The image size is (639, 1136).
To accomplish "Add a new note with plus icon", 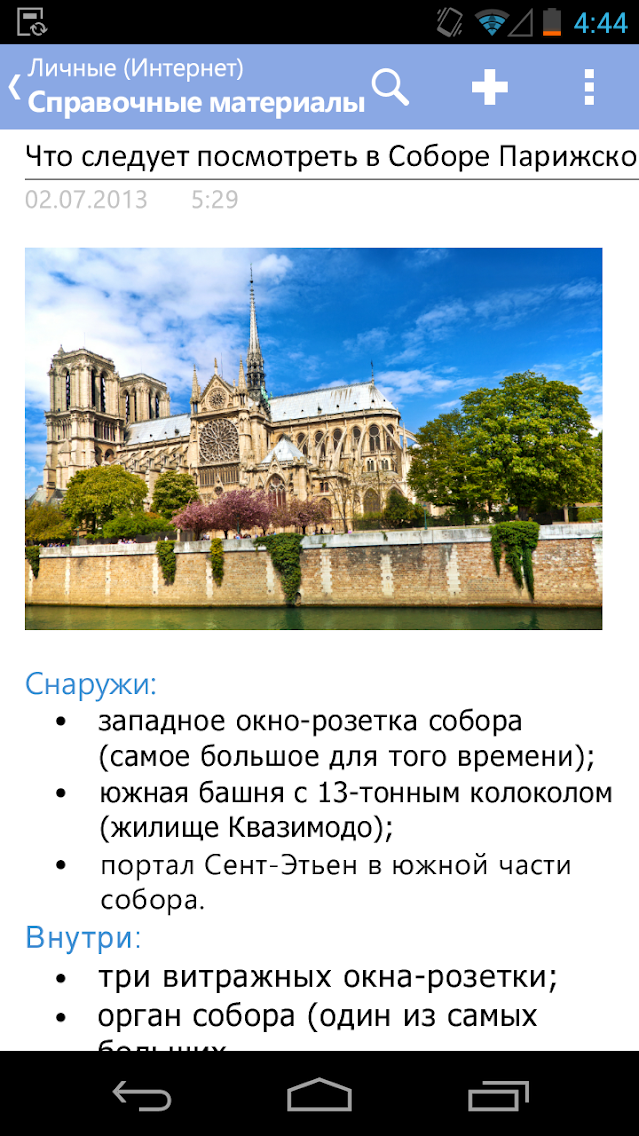I will tap(489, 87).
